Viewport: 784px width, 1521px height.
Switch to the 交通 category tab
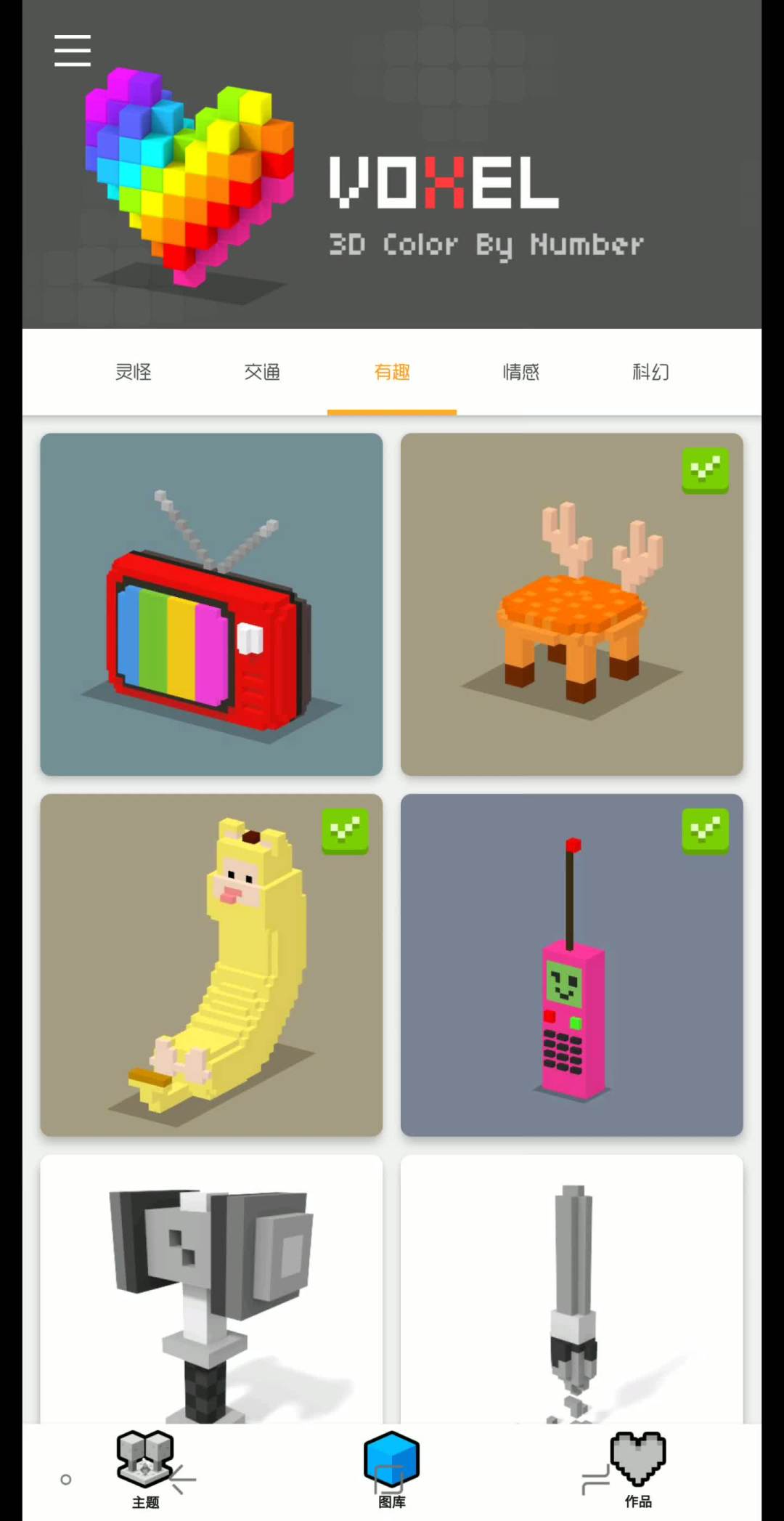262,372
